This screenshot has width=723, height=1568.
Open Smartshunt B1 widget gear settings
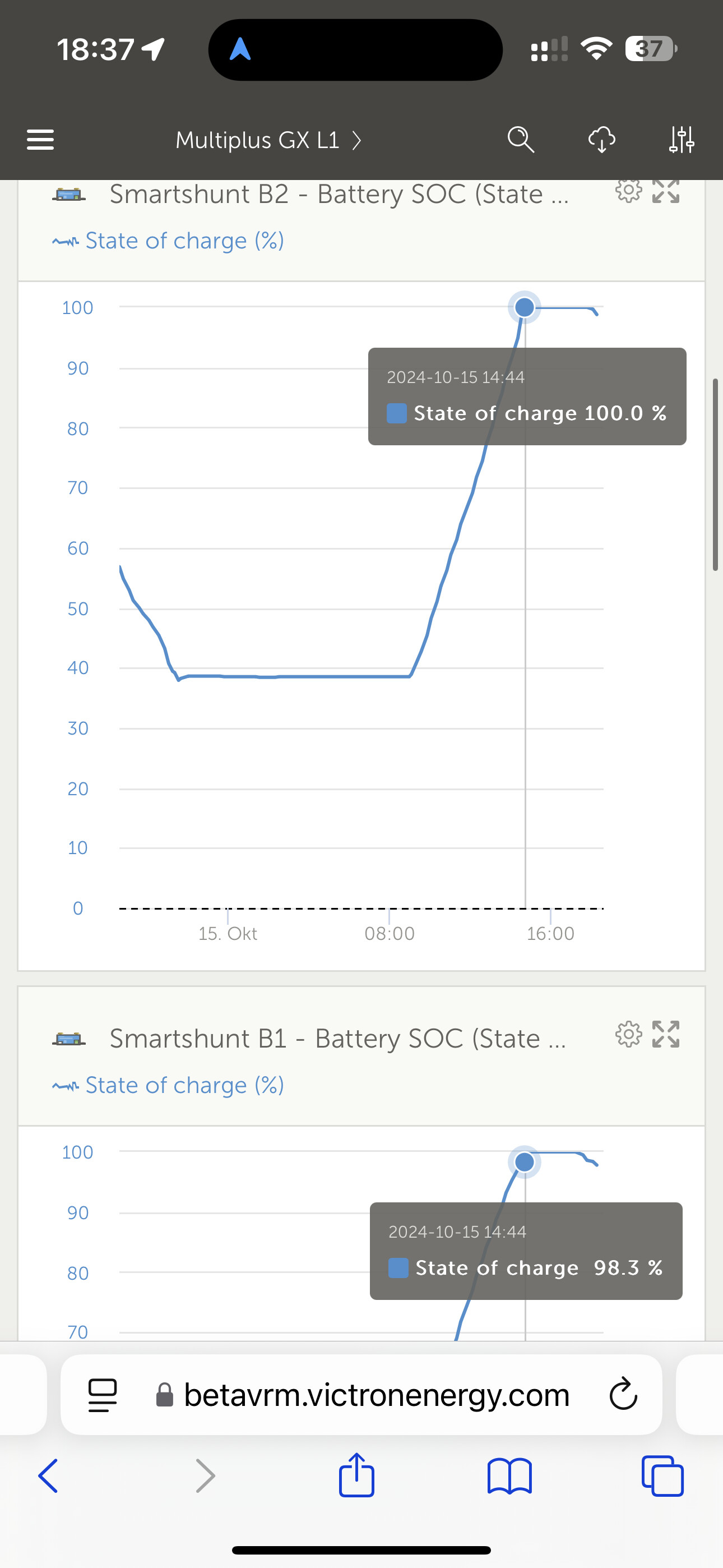click(629, 1034)
